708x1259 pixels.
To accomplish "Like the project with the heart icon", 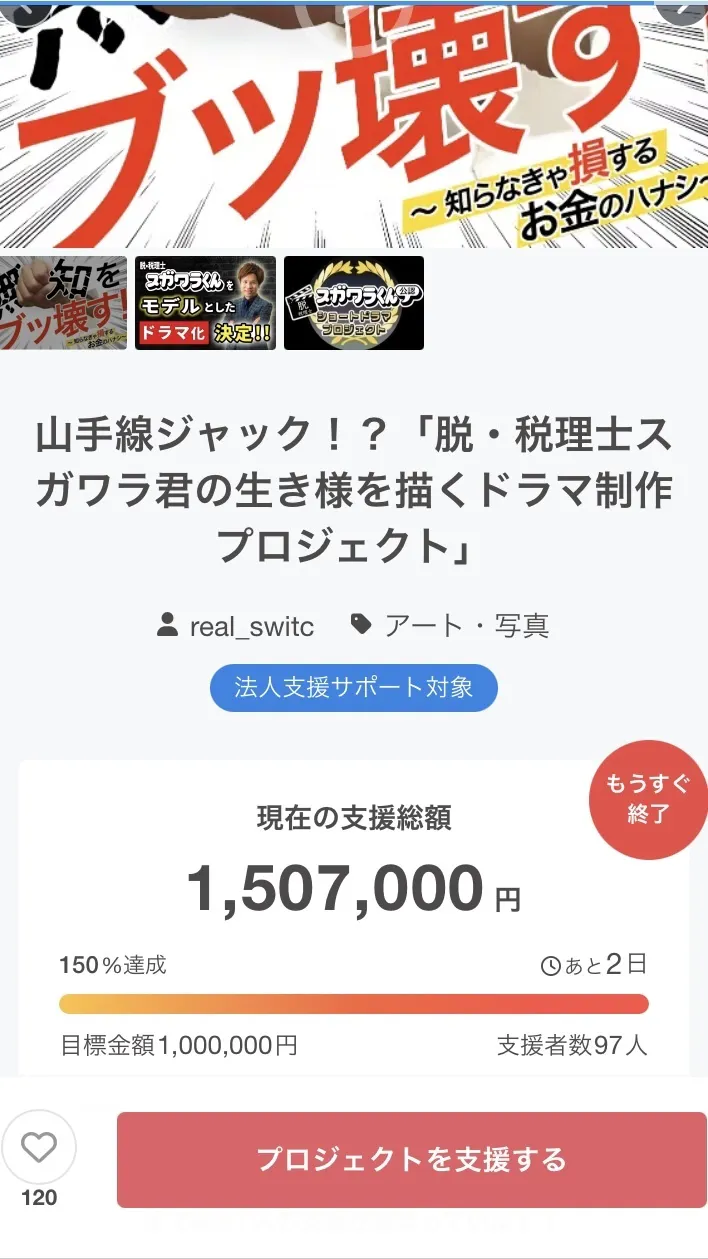I will (39, 1148).
